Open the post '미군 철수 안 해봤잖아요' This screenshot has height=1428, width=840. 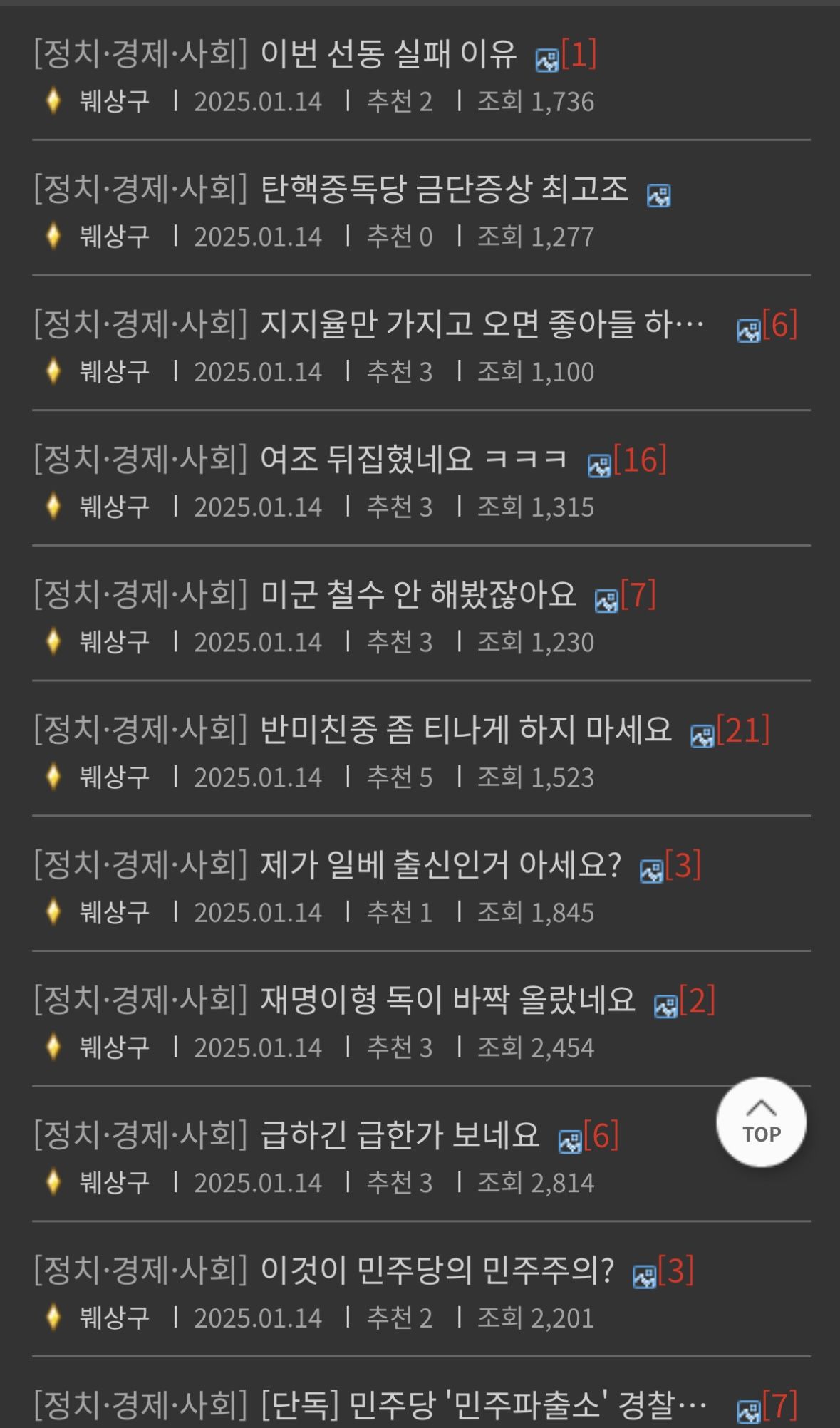tap(418, 594)
